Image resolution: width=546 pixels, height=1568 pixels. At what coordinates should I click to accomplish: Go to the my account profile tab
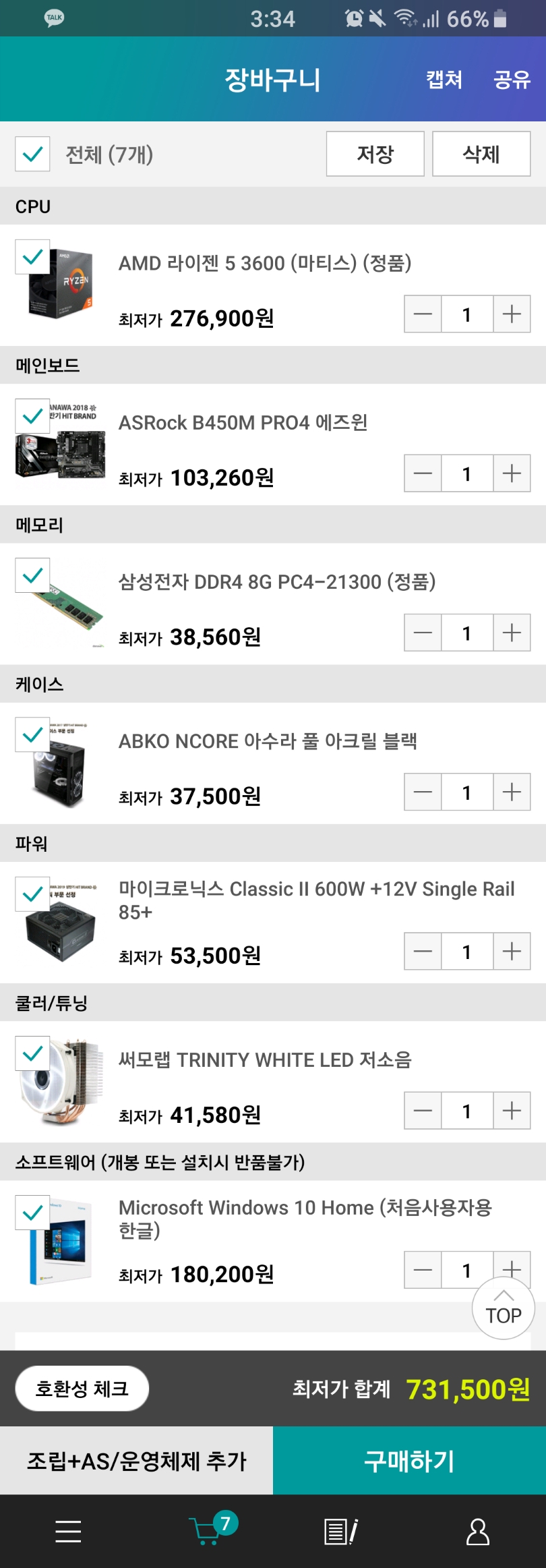coord(478,1532)
